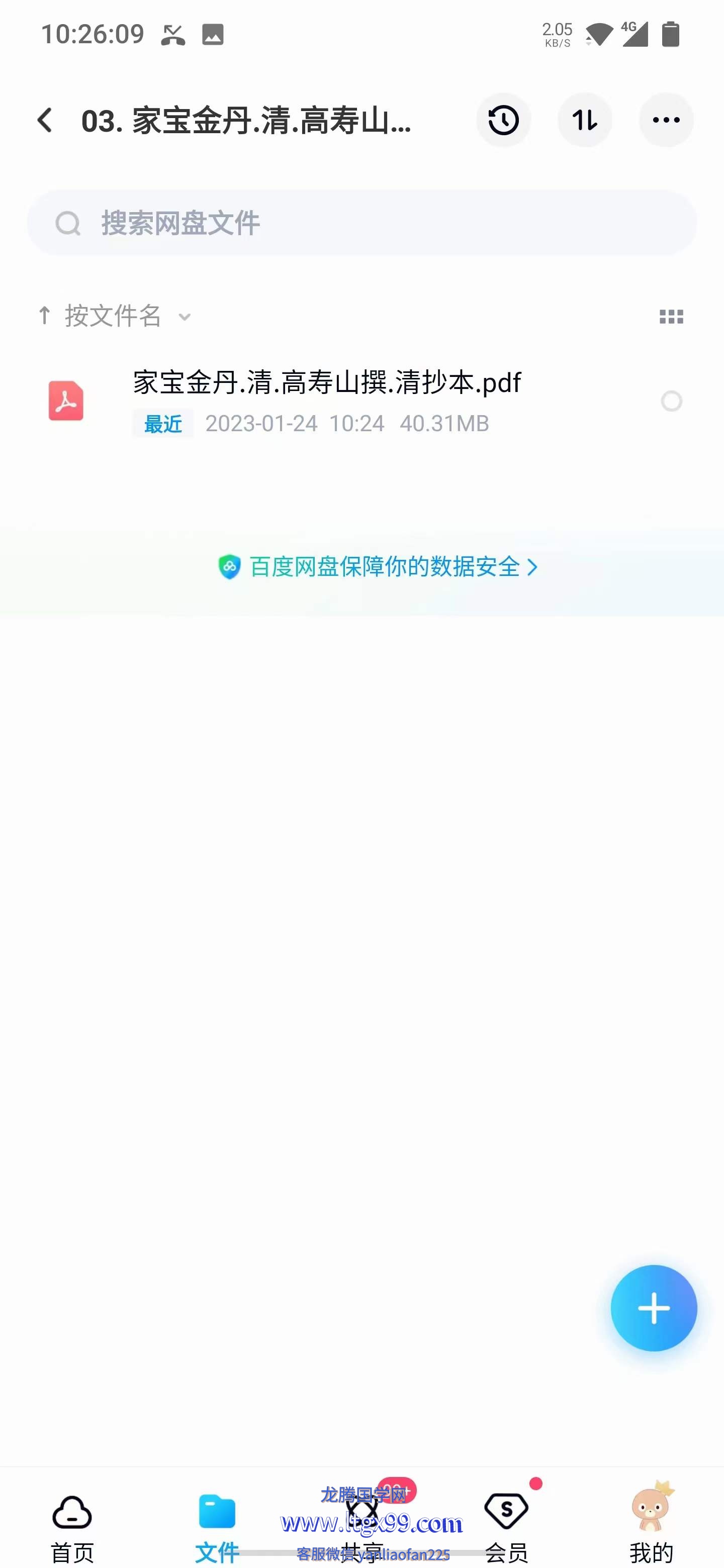724x1568 pixels.
Task: Open the three-dot overflow menu
Action: click(x=666, y=120)
